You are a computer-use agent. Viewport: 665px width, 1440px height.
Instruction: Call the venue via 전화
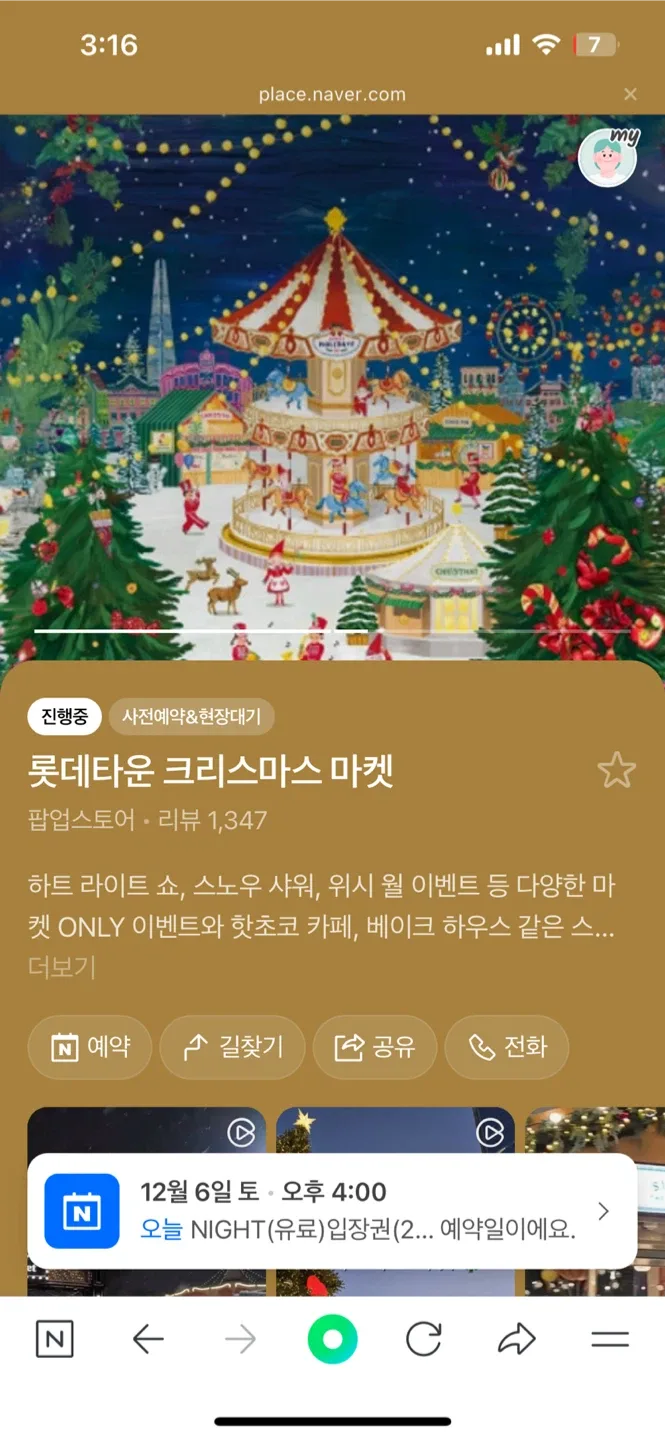pyautogui.click(x=507, y=1047)
